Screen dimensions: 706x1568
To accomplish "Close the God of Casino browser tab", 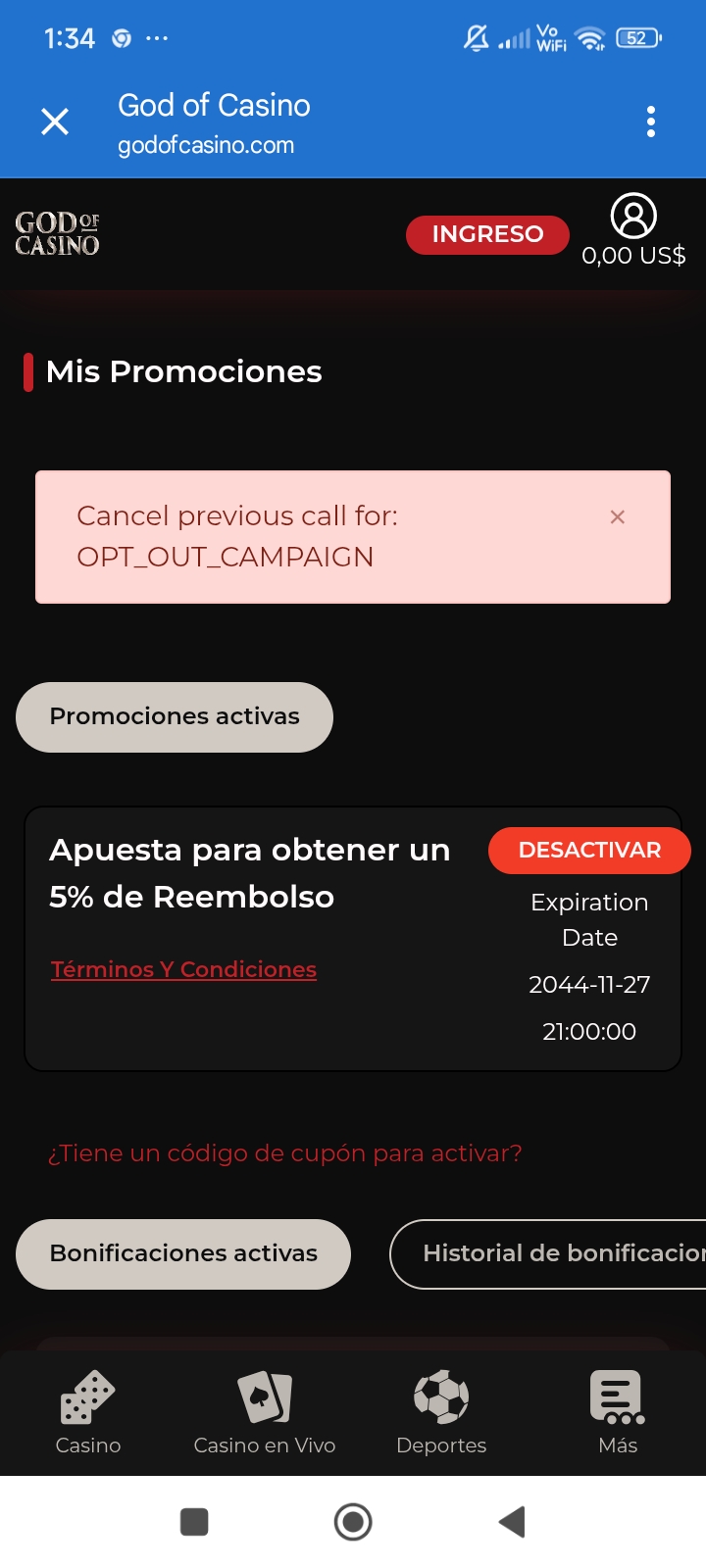I will point(55,122).
